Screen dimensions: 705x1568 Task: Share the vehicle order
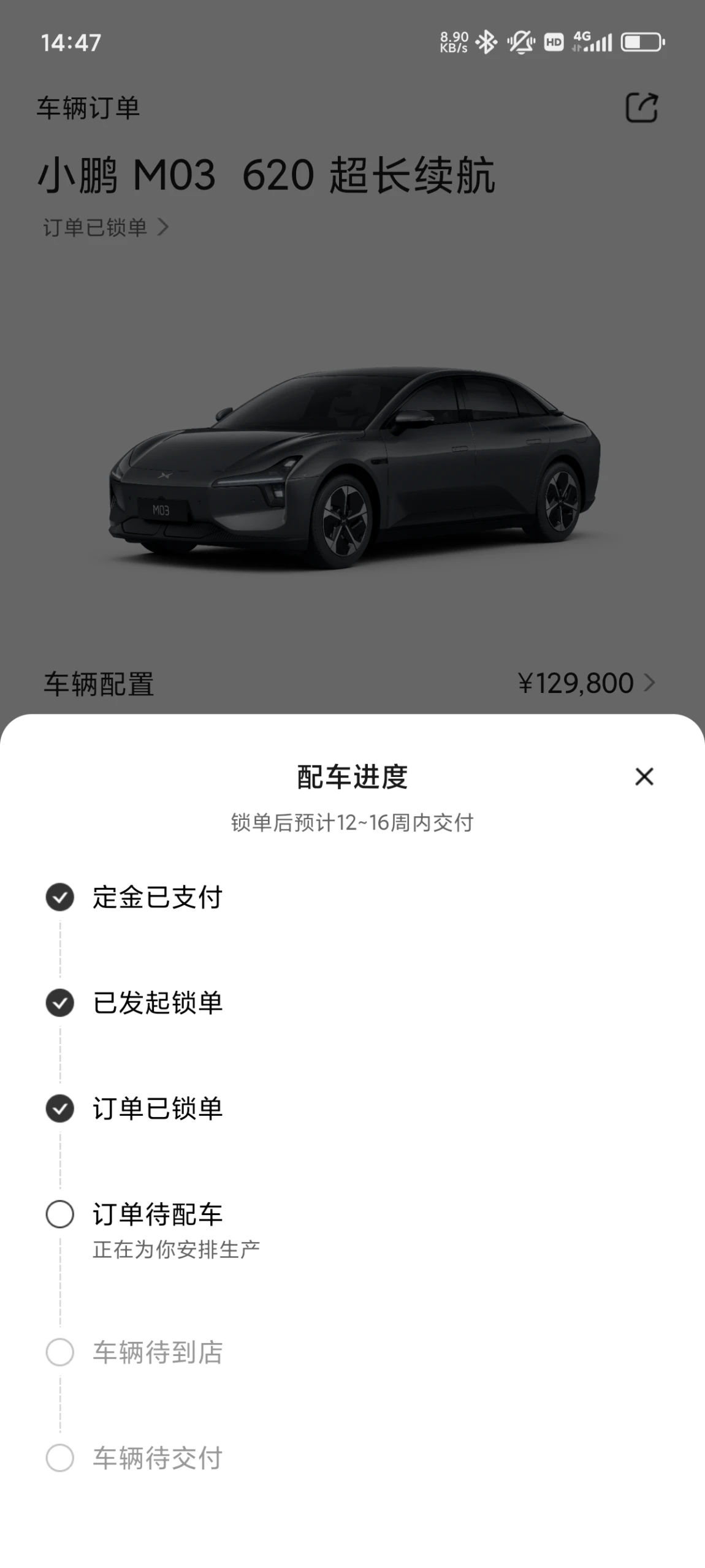[641, 108]
